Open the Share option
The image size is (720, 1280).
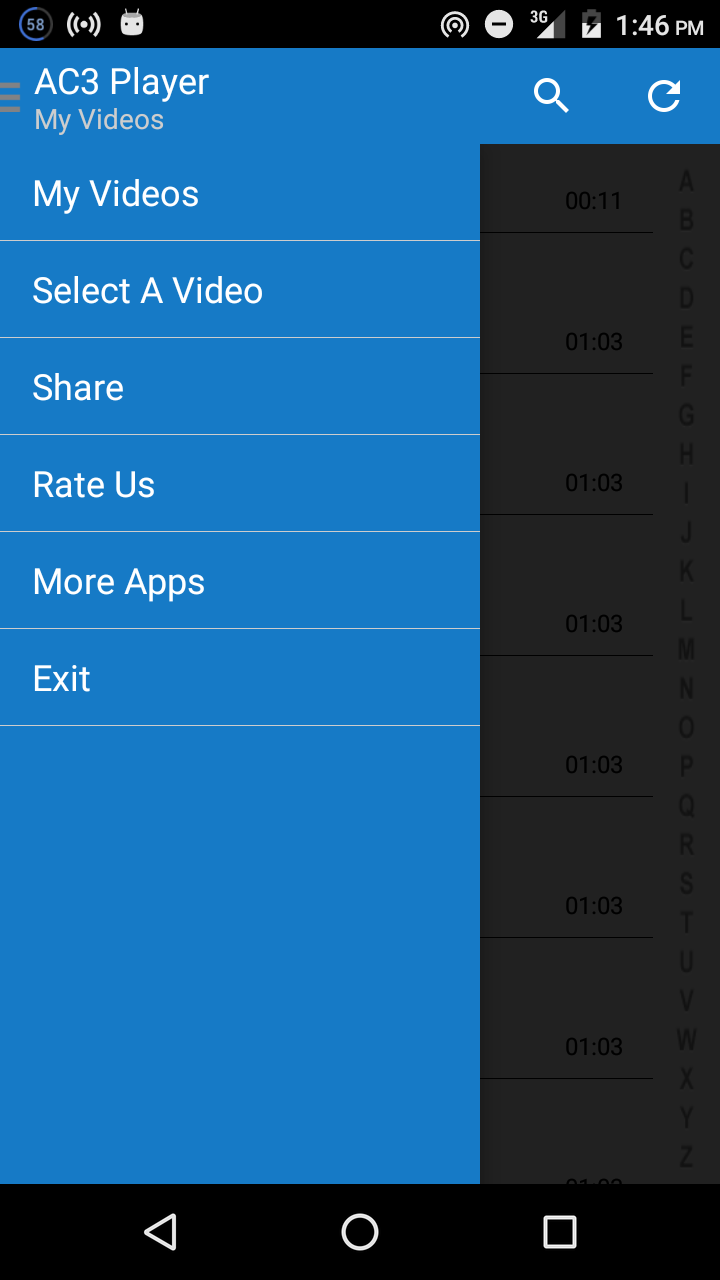(78, 386)
